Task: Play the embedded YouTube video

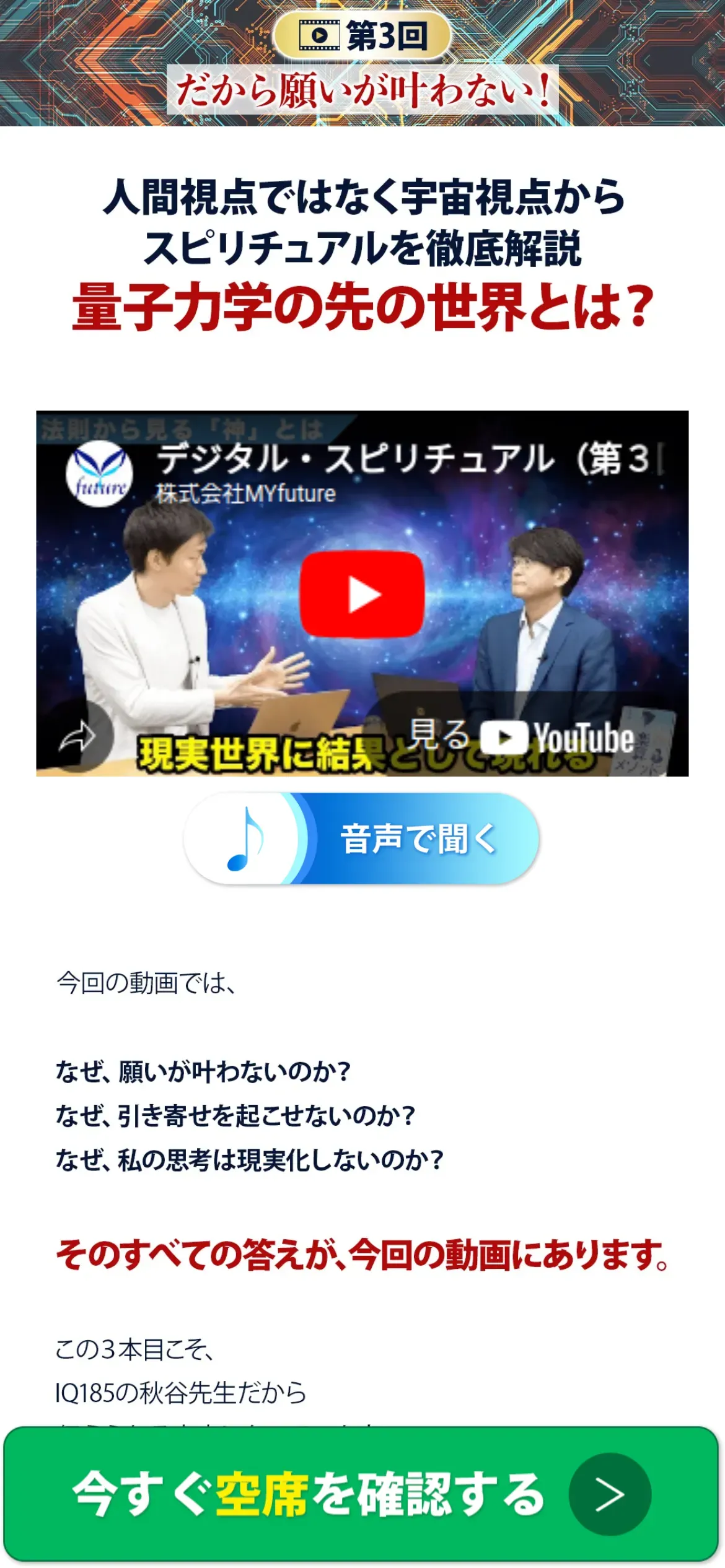Action: pyautogui.click(x=362, y=595)
